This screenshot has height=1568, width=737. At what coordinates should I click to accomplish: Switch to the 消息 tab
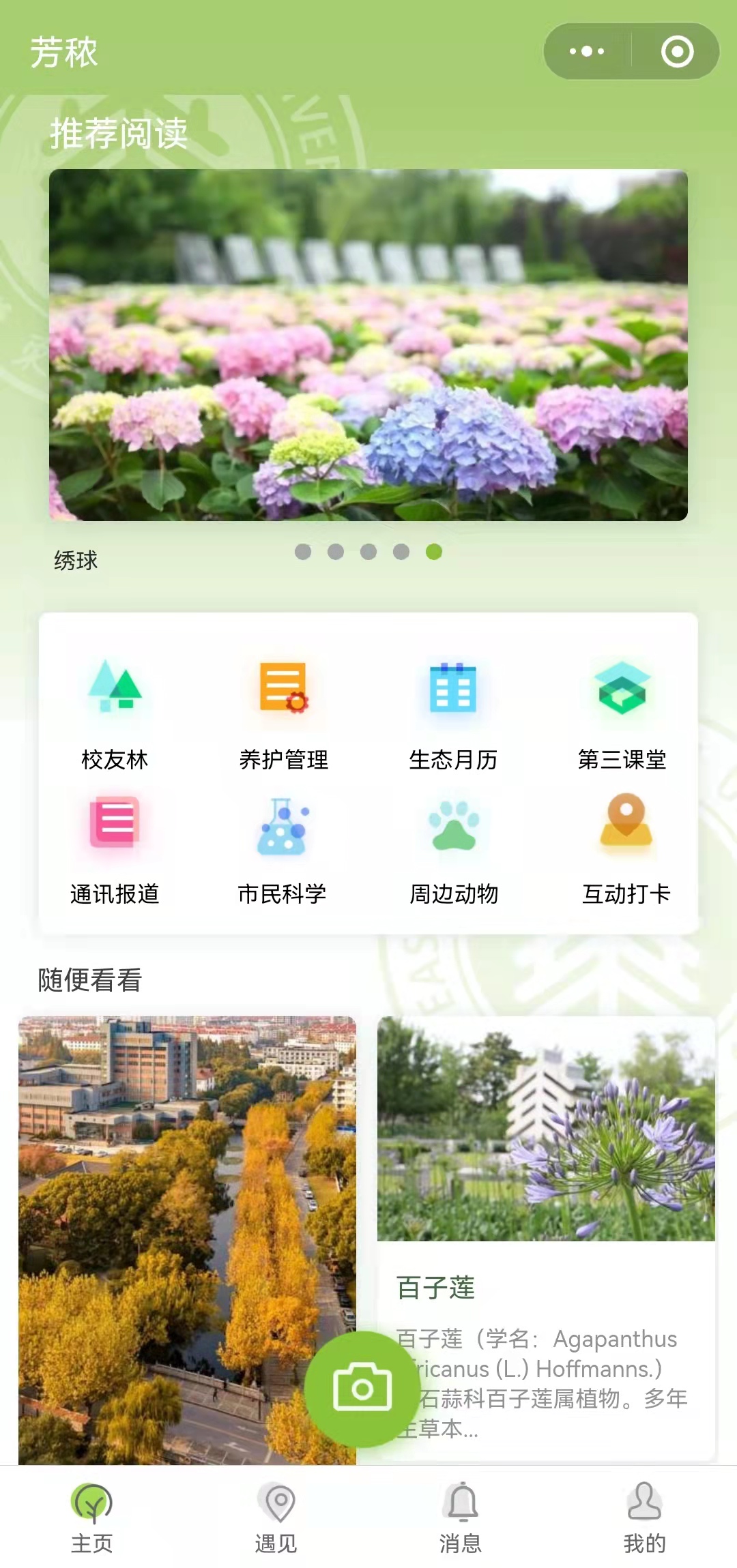(x=461, y=1515)
